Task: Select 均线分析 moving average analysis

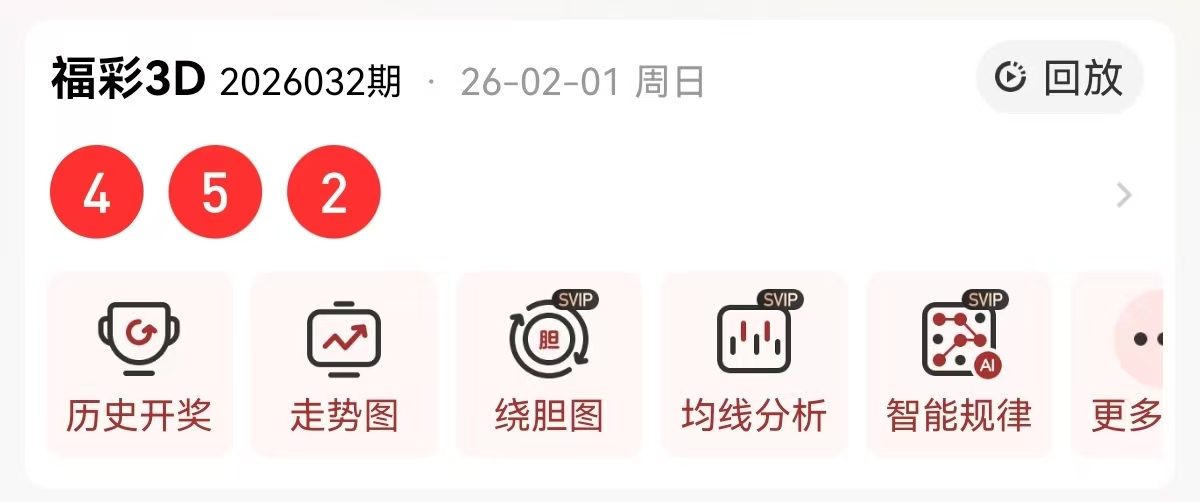Action: [754, 365]
